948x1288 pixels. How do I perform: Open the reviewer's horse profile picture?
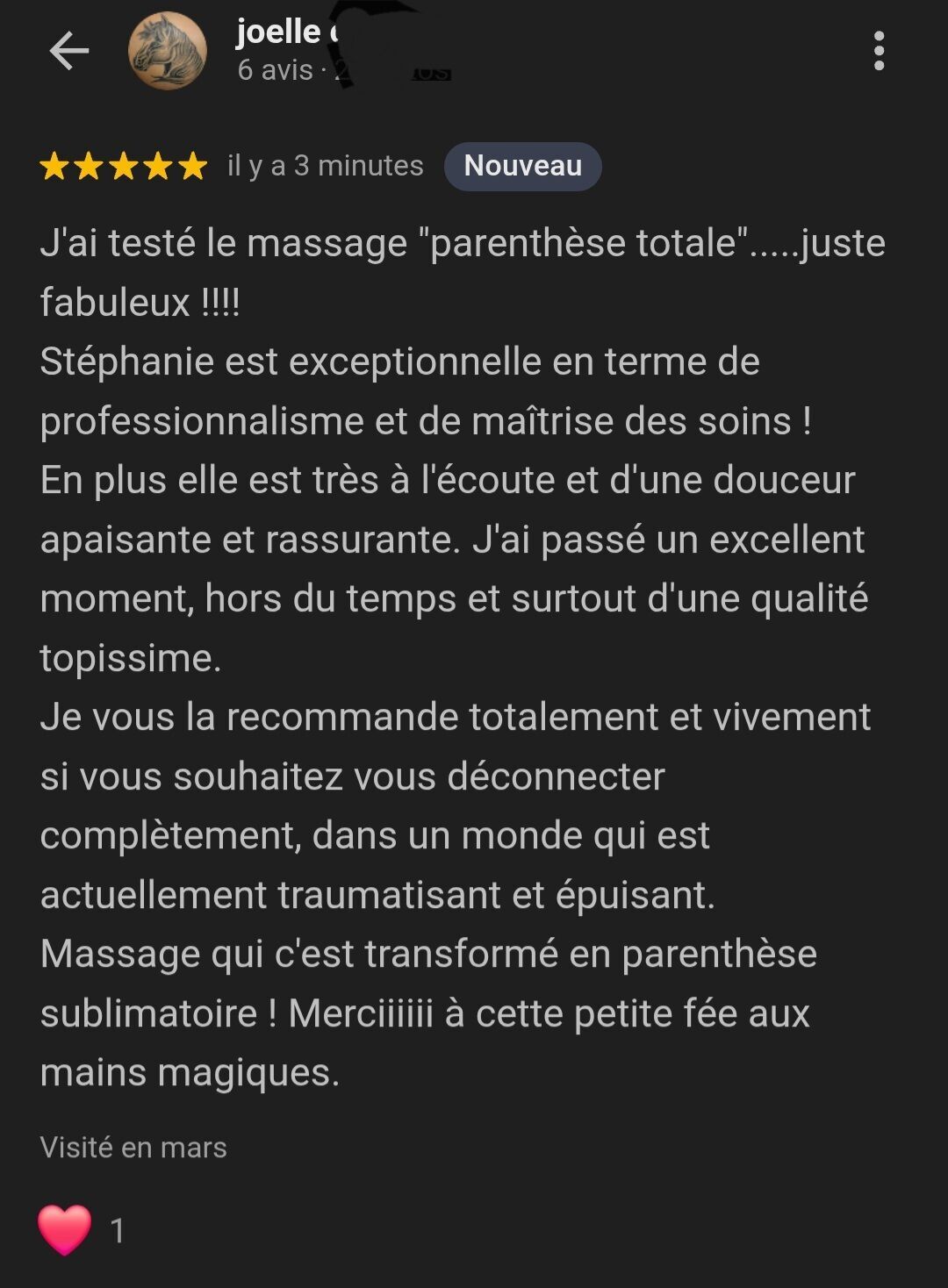point(168,51)
